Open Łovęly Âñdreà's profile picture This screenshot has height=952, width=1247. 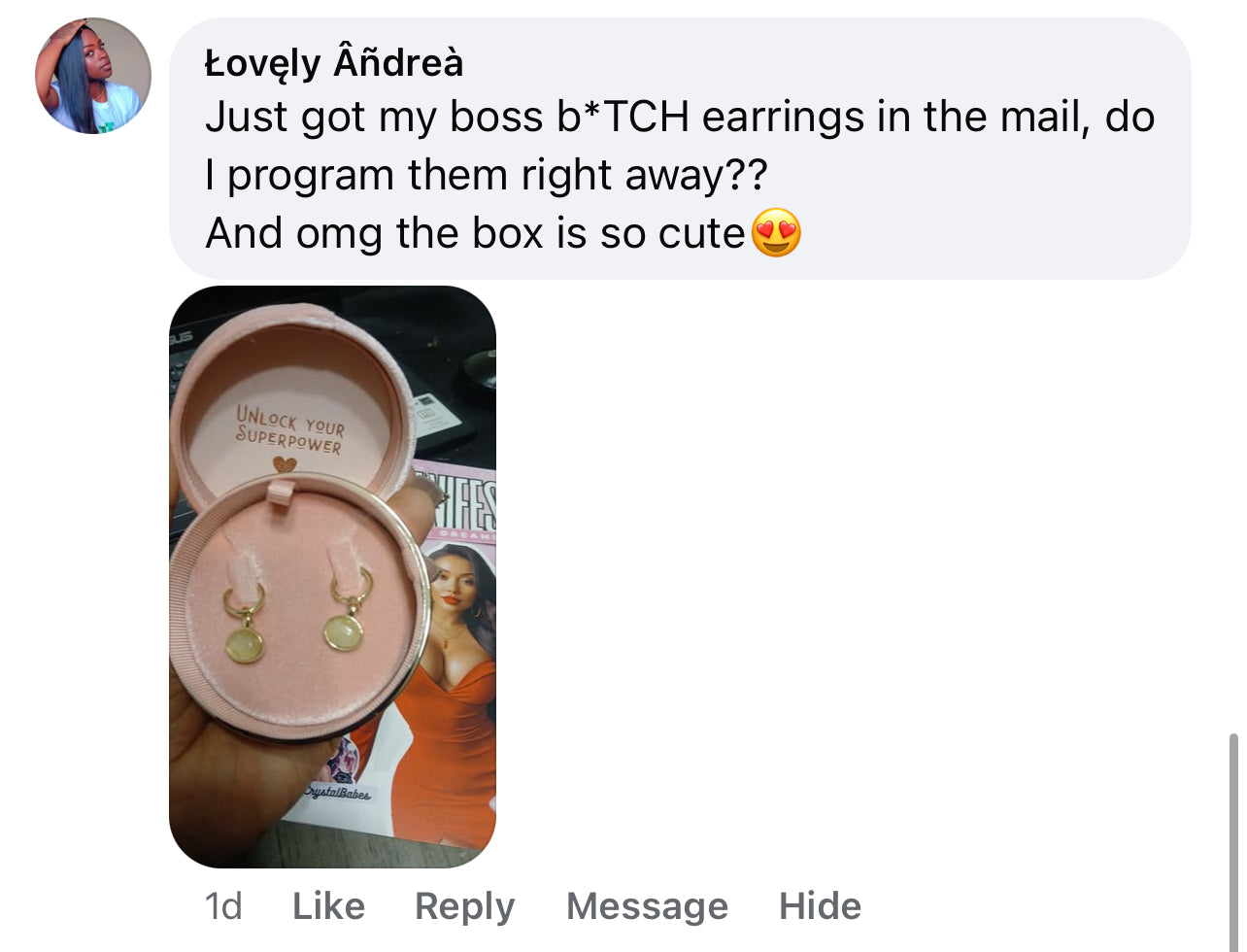[93, 76]
